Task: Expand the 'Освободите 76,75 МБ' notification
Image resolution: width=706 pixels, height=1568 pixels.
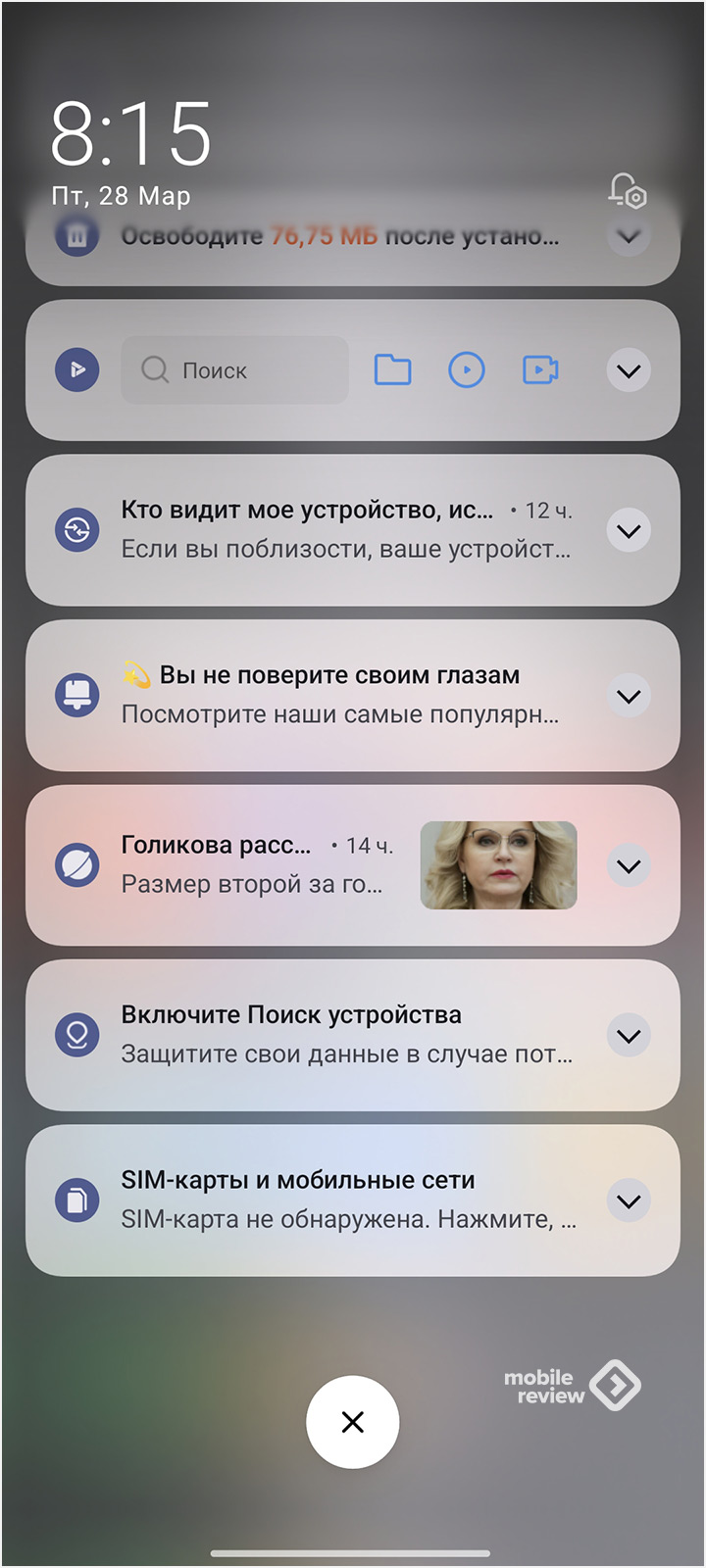Action: tap(629, 236)
